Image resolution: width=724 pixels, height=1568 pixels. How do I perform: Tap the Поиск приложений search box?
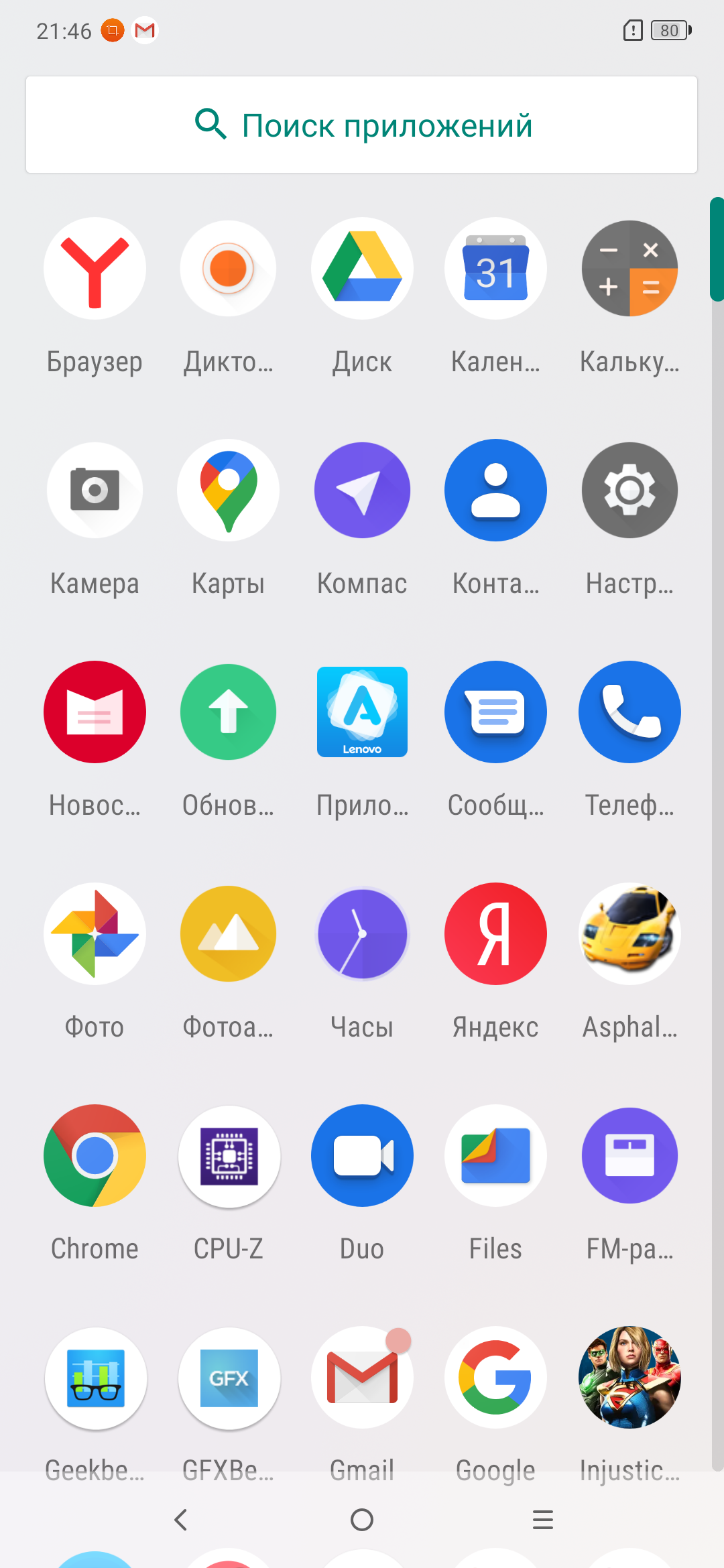point(362,125)
